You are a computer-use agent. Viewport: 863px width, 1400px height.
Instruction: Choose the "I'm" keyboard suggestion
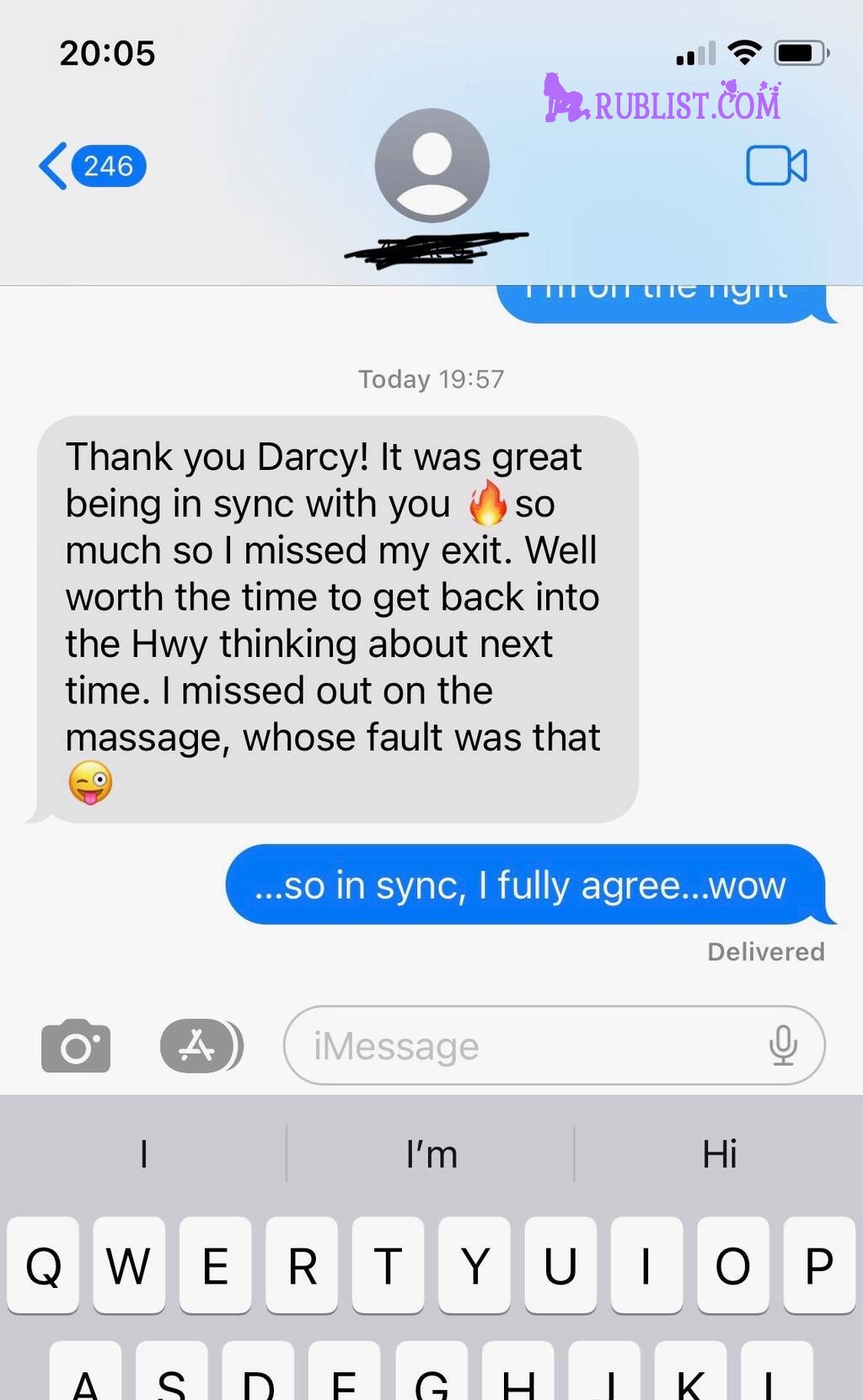click(x=431, y=1153)
